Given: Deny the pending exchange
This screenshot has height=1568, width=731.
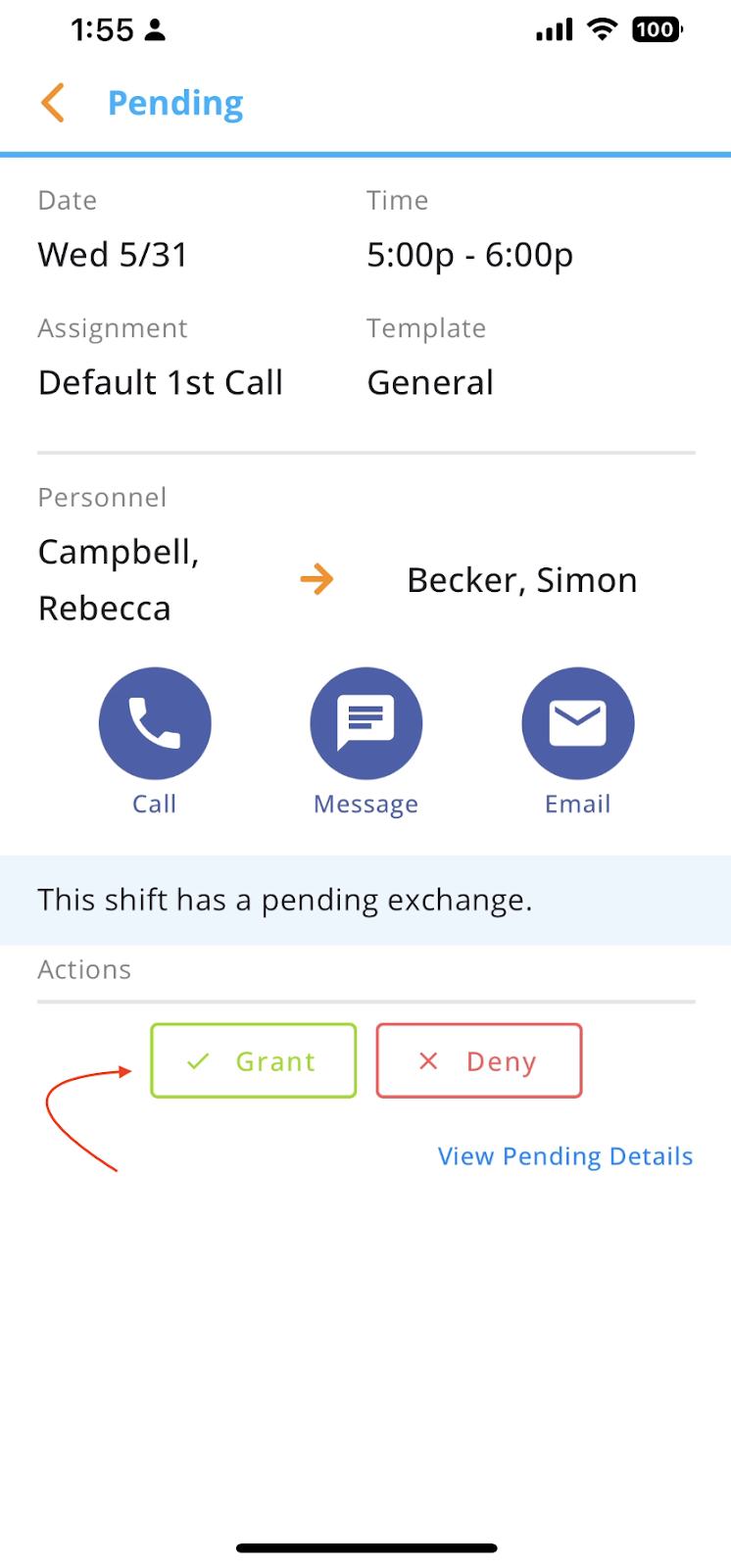Looking at the screenshot, I should [479, 1060].
